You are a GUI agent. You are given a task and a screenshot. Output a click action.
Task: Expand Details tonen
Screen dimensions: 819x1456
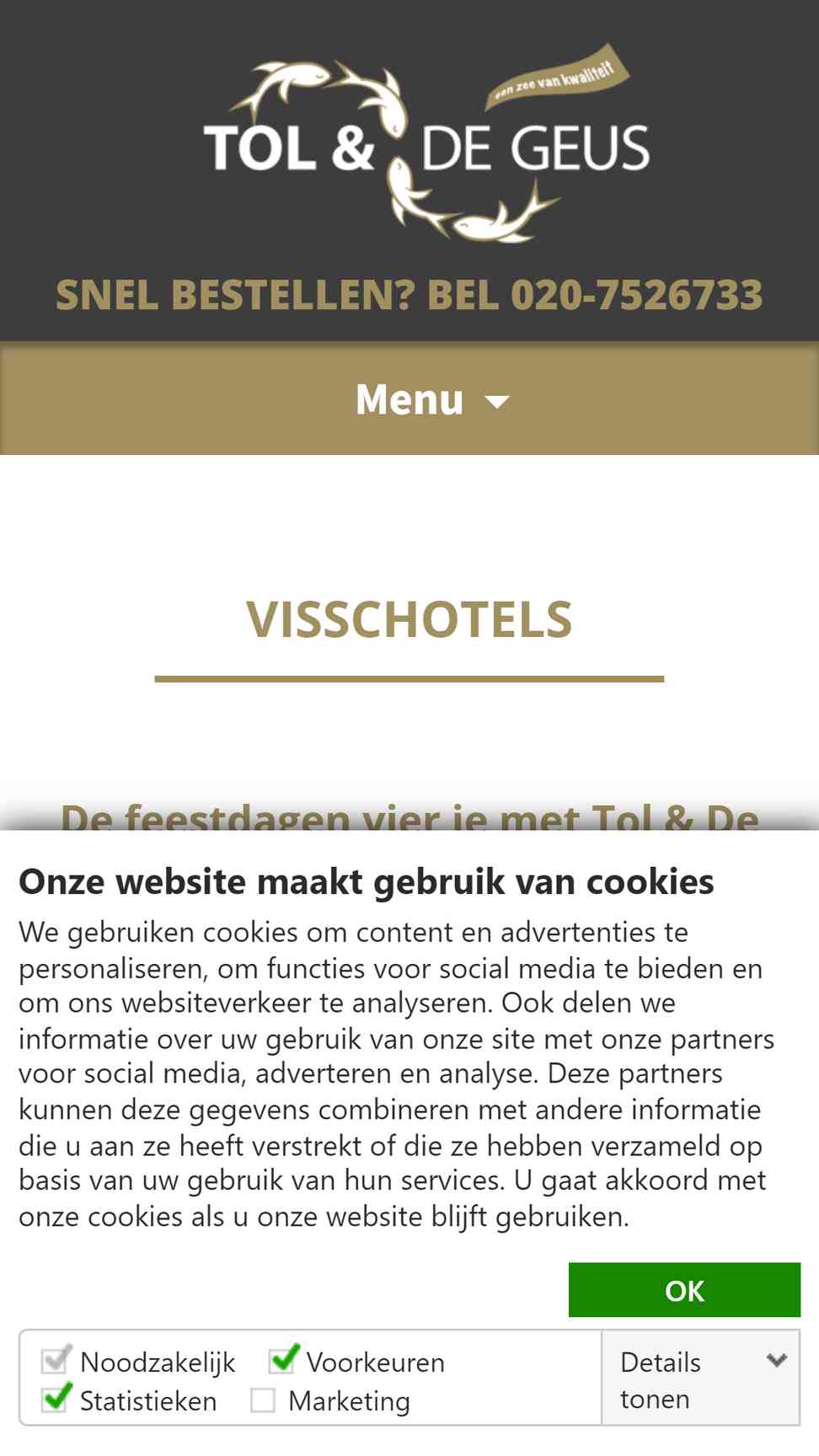pyautogui.click(x=701, y=1378)
